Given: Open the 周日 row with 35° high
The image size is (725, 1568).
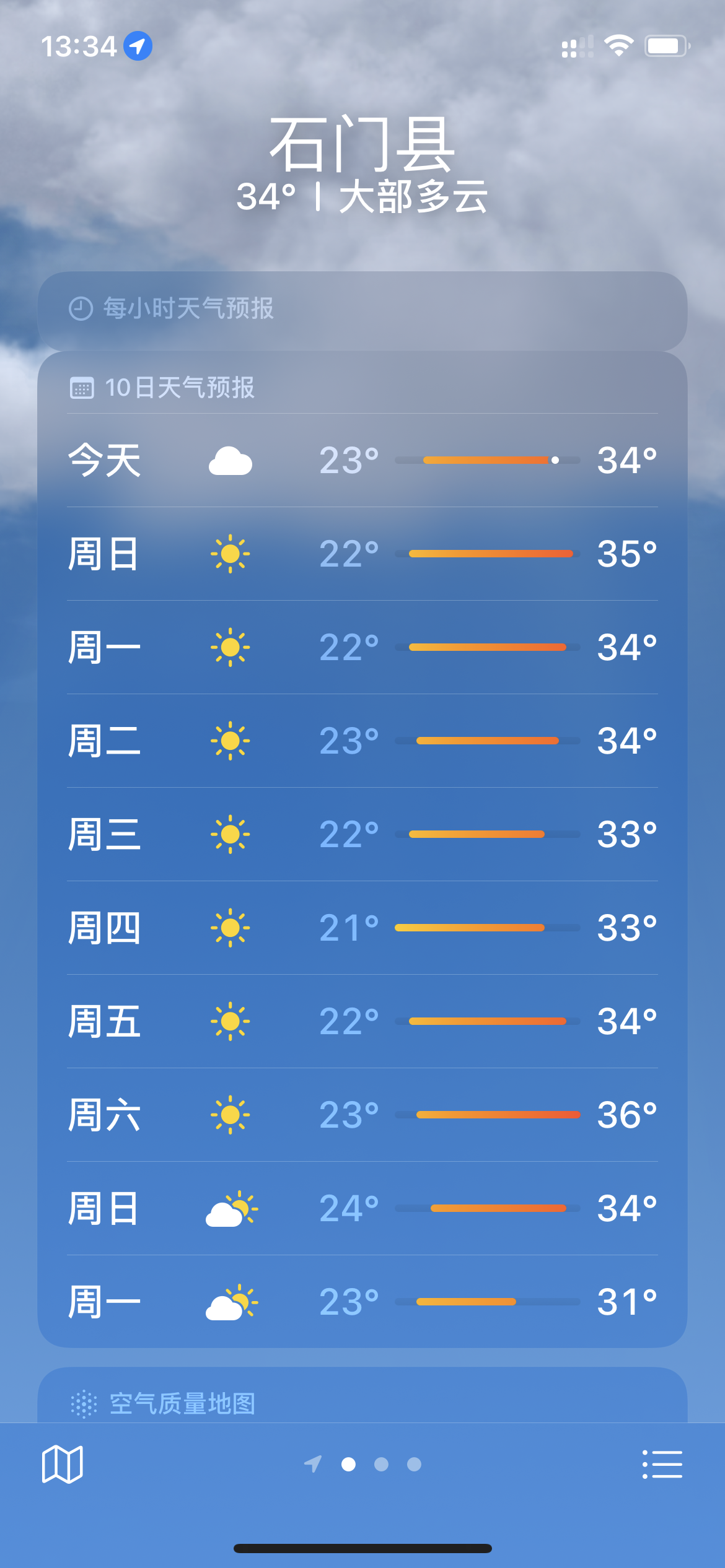Looking at the screenshot, I should point(362,554).
